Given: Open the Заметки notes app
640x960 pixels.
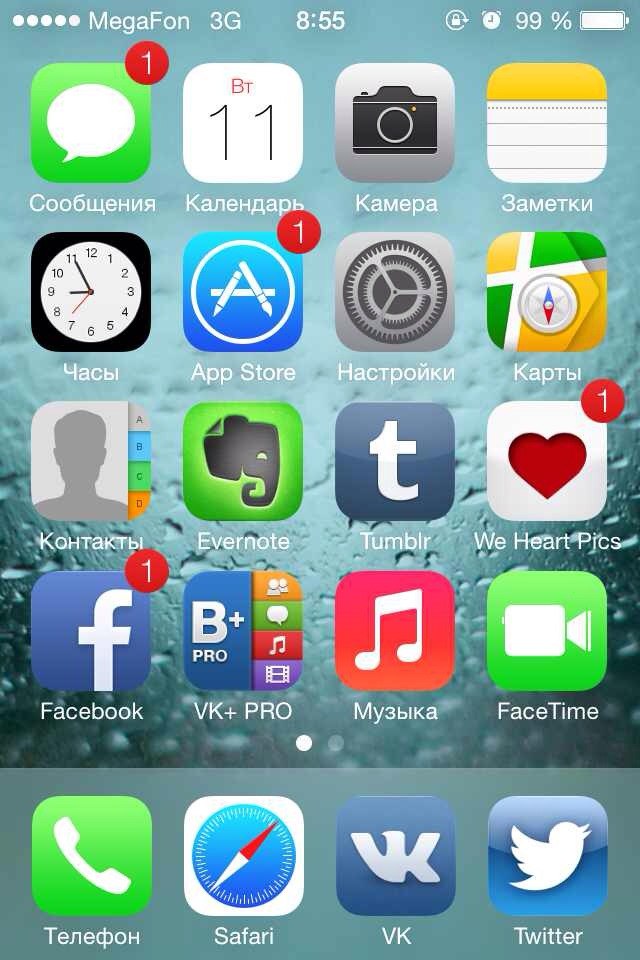Looking at the screenshot, I should [547, 123].
